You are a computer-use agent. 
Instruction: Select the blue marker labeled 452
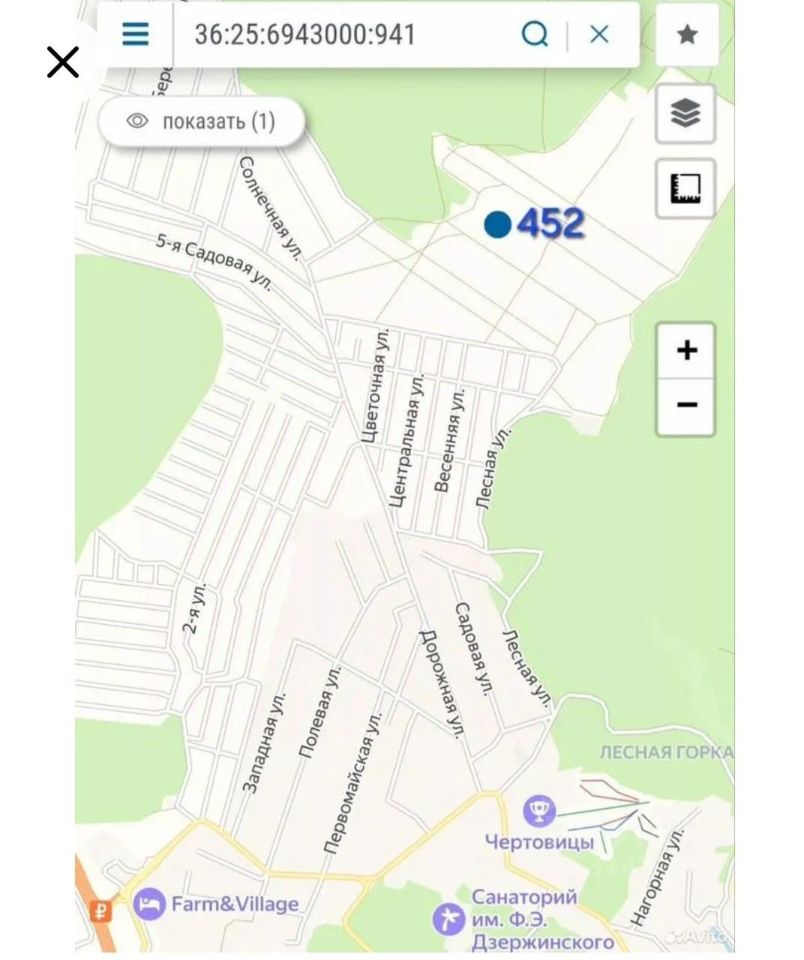(x=498, y=225)
